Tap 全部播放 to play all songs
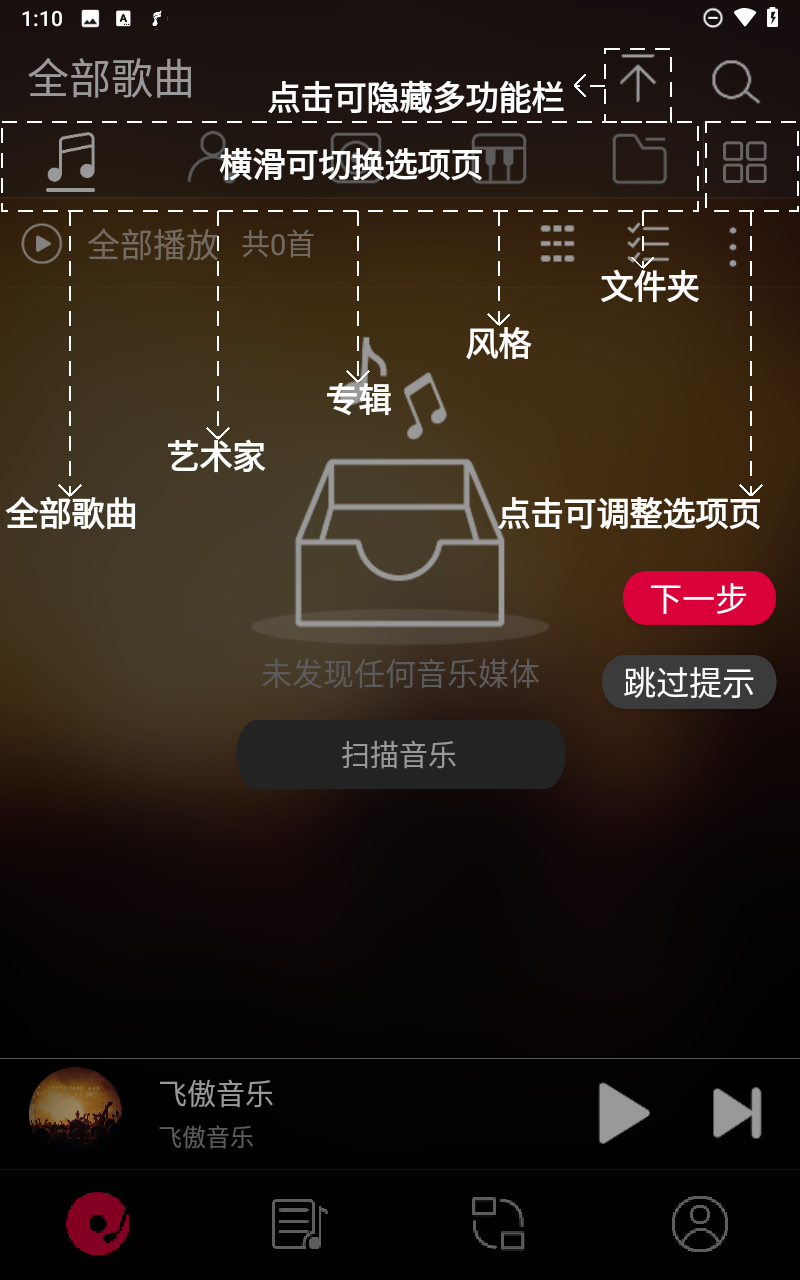 coord(153,245)
